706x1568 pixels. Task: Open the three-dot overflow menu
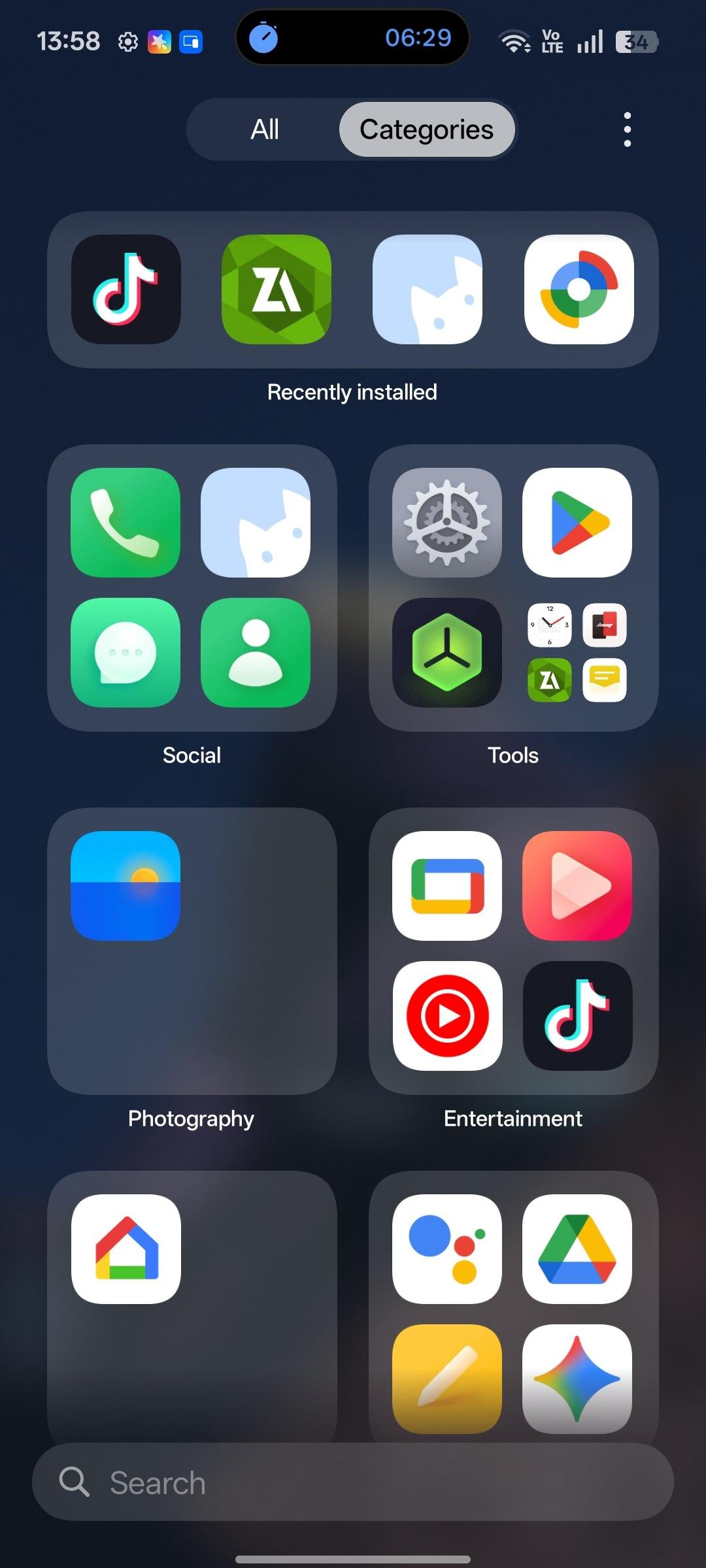[627, 129]
